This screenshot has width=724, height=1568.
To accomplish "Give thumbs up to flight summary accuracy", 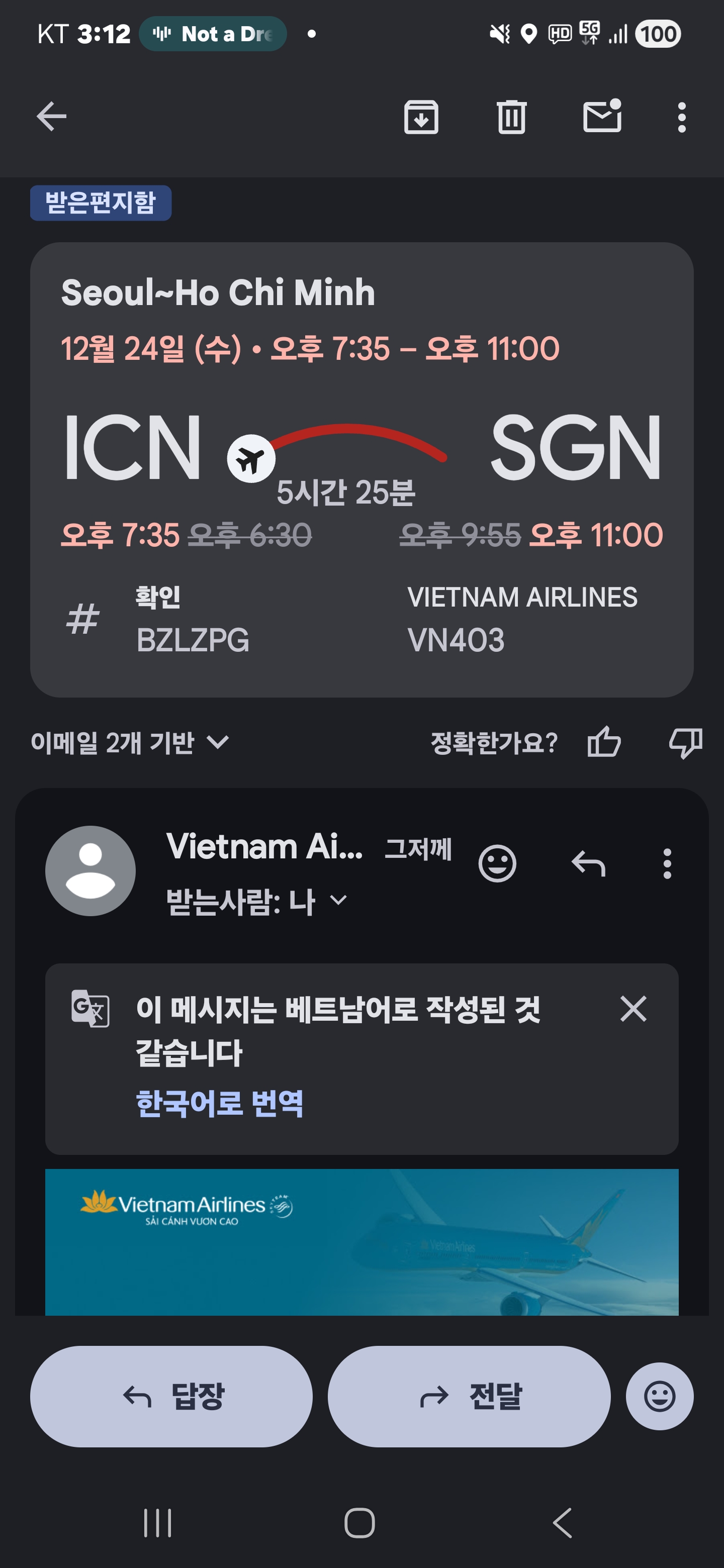I will point(603,742).
